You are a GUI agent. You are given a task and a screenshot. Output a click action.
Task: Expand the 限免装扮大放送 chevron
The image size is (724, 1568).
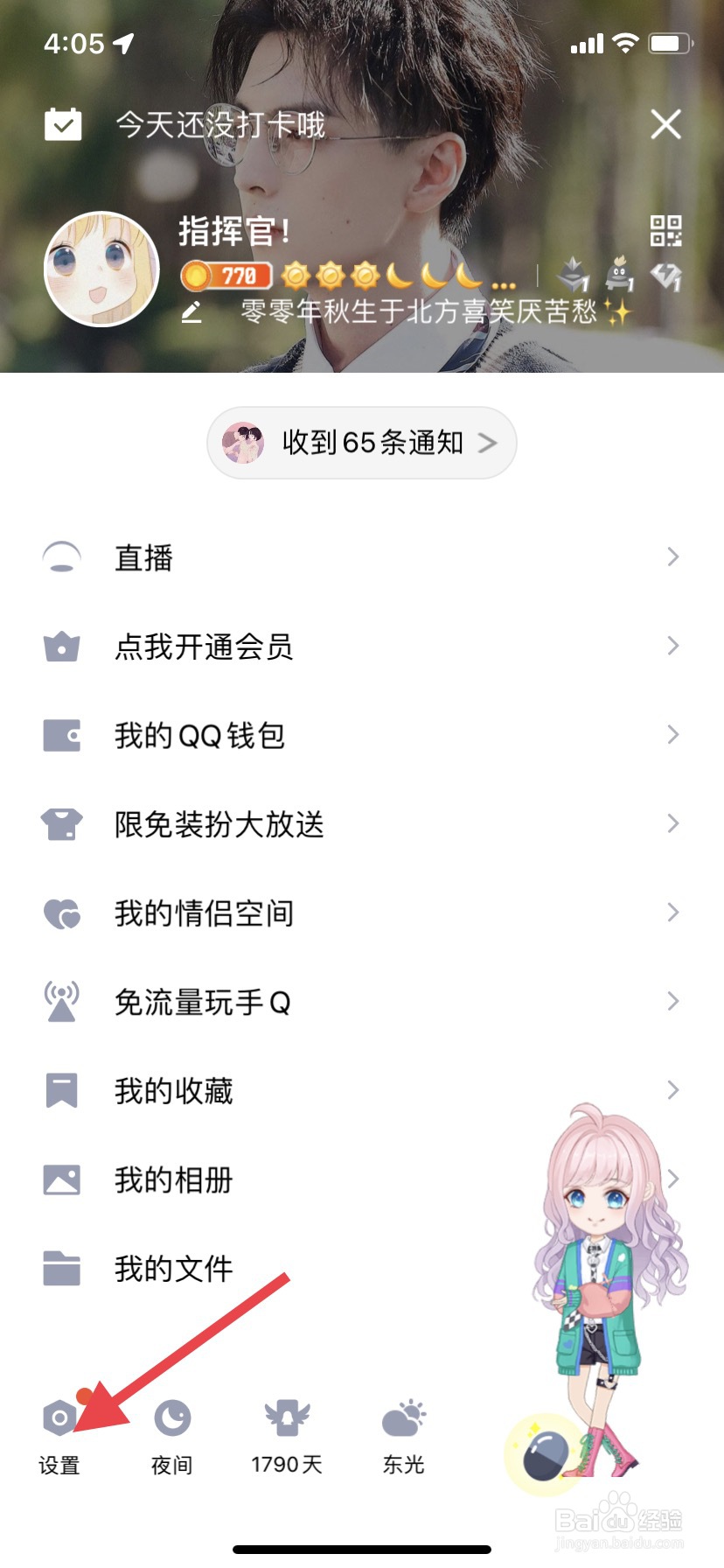click(672, 823)
